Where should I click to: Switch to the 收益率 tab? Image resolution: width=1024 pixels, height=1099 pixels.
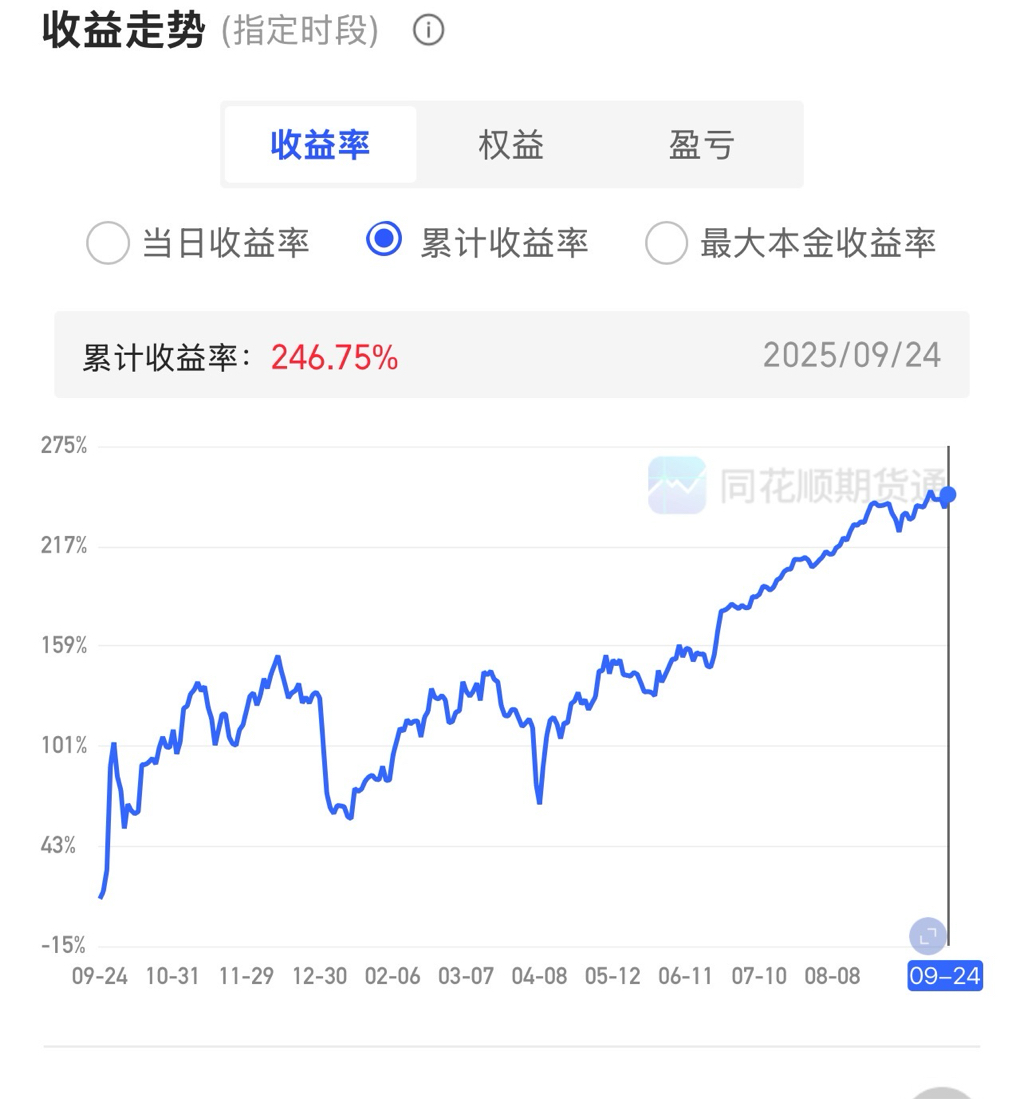(x=320, y=145)
